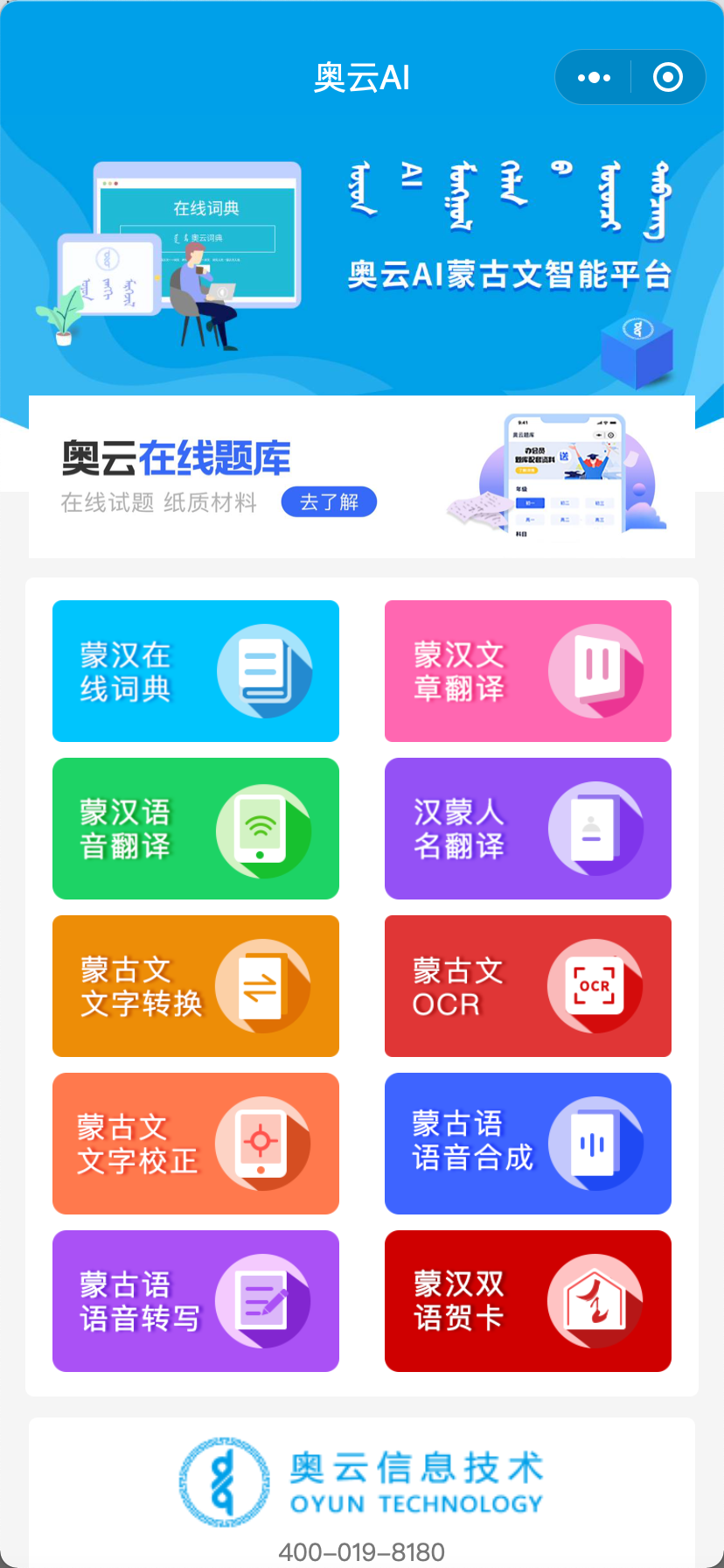Open the 蒙汉文章翻译 article translation tool
This screenshot has width=724, height=1568.
point(527,670)
